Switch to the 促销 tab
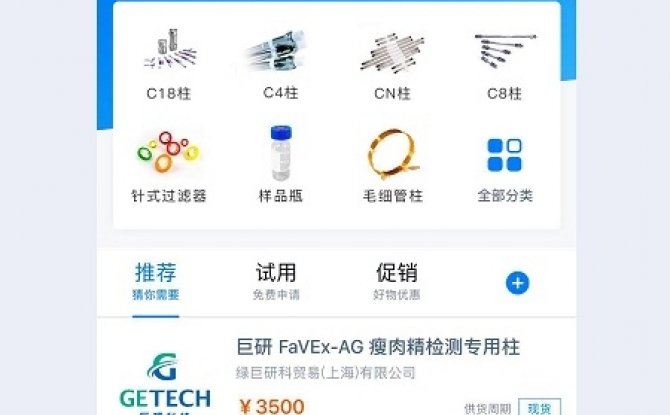This screenshot has height=415, width=670. pyautogui.click(x=396, y=281)
